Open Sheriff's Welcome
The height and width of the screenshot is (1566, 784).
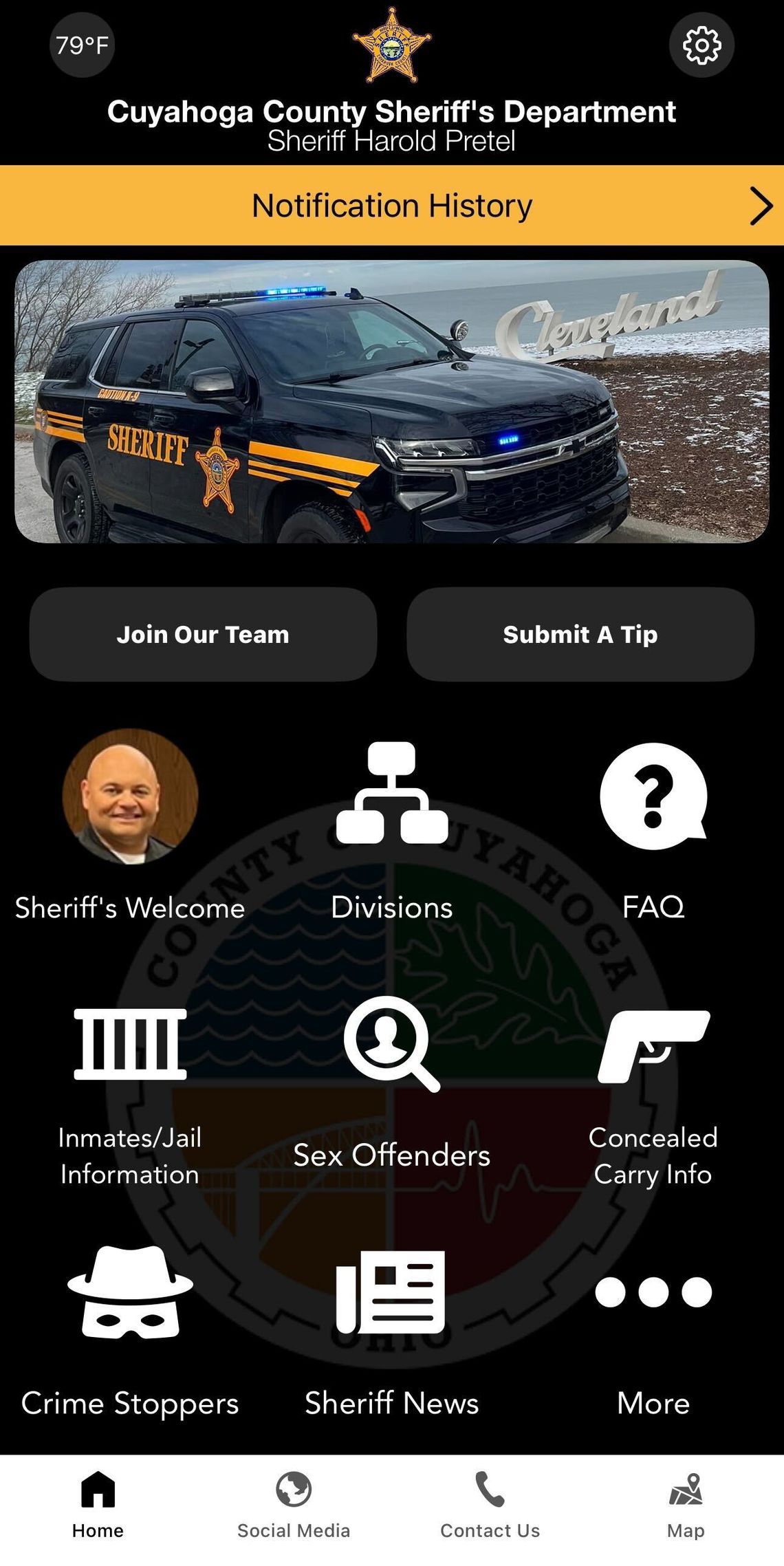130,825
